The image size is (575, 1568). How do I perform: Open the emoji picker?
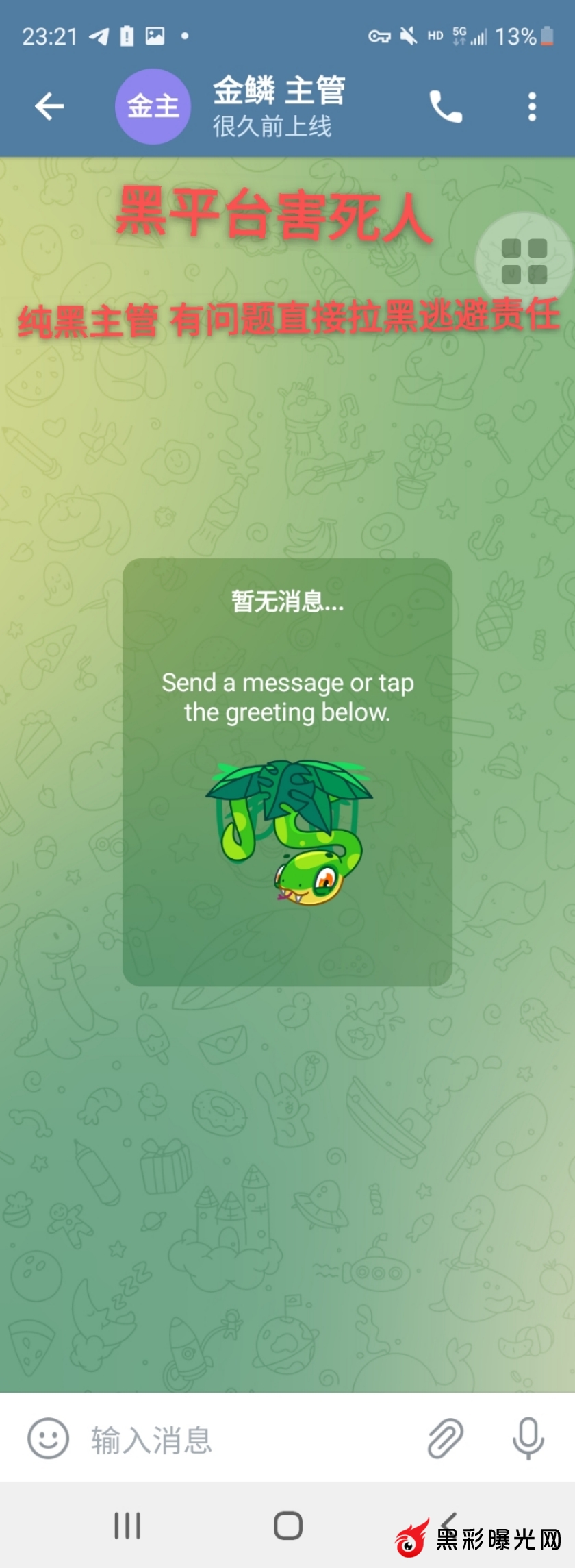tap(48, 1438)
